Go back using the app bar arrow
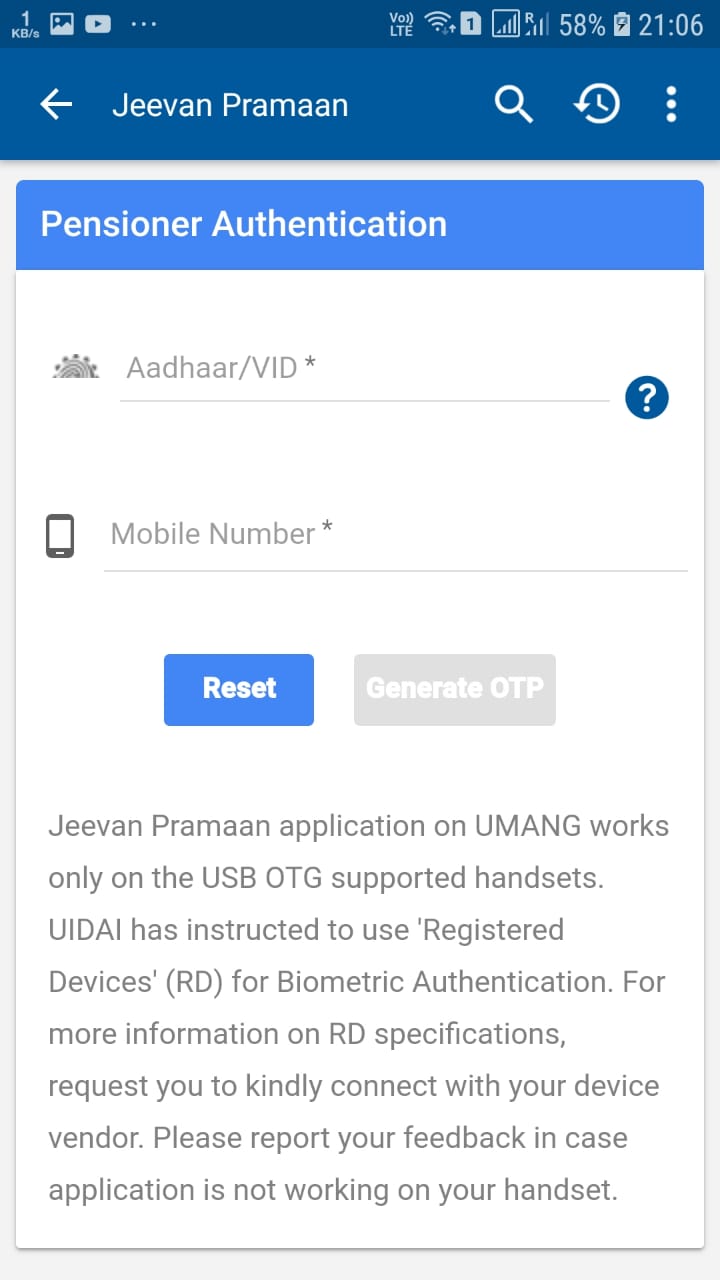 (x=56, y=105)
